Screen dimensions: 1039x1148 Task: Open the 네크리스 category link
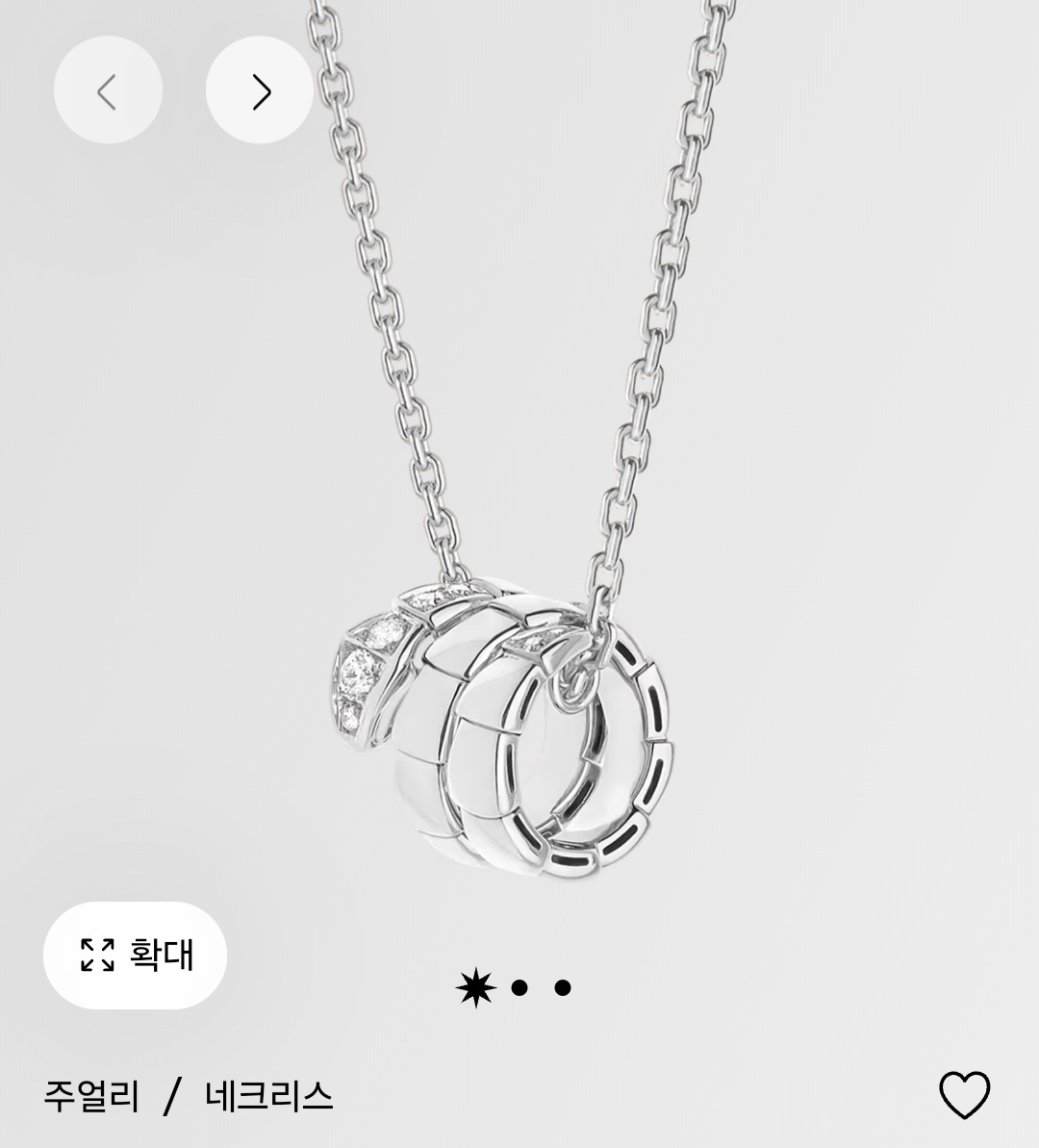pos(269,1096)
